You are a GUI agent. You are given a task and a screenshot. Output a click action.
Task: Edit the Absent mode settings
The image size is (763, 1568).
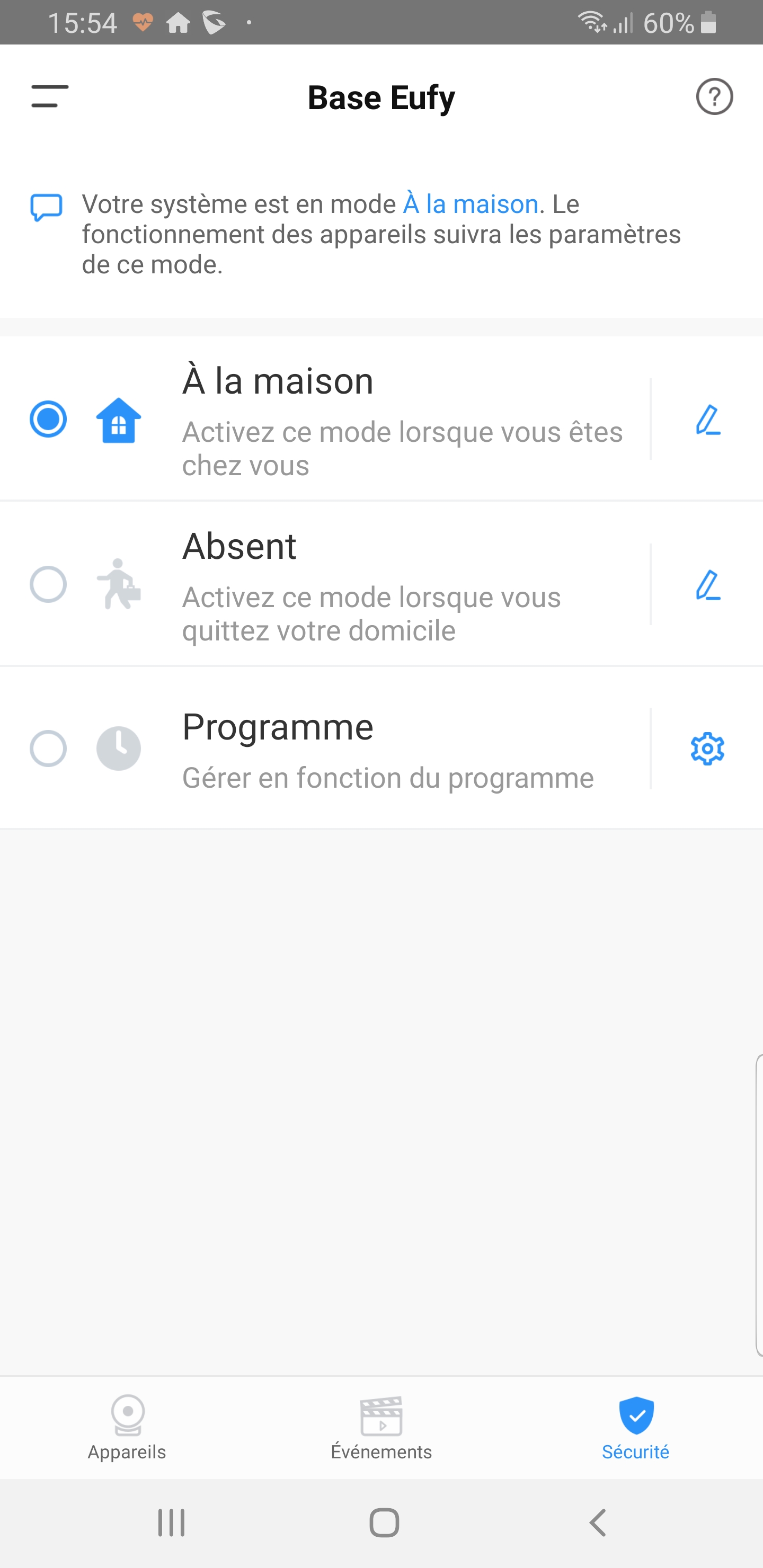[707, 585]
